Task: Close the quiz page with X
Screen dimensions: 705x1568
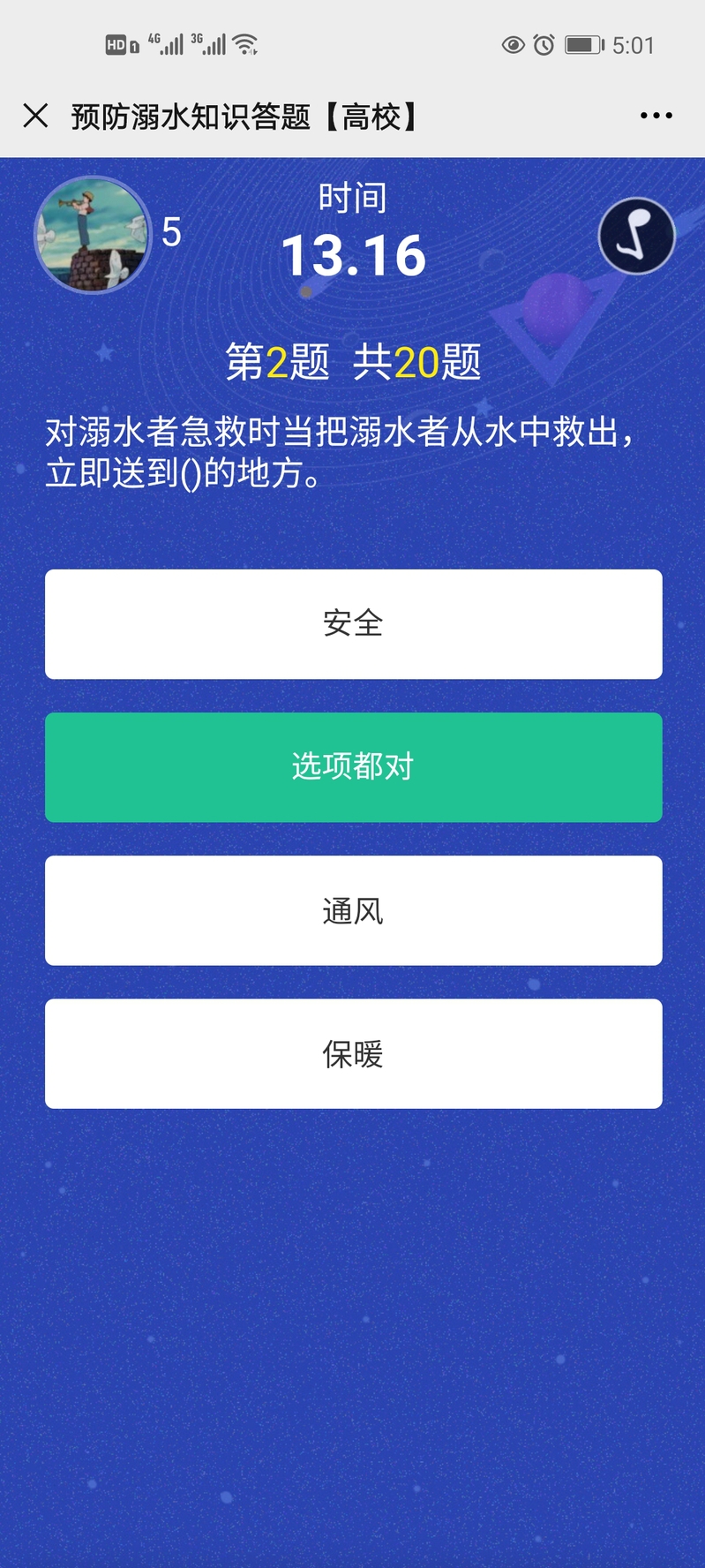Action: [x=35, y=116]
